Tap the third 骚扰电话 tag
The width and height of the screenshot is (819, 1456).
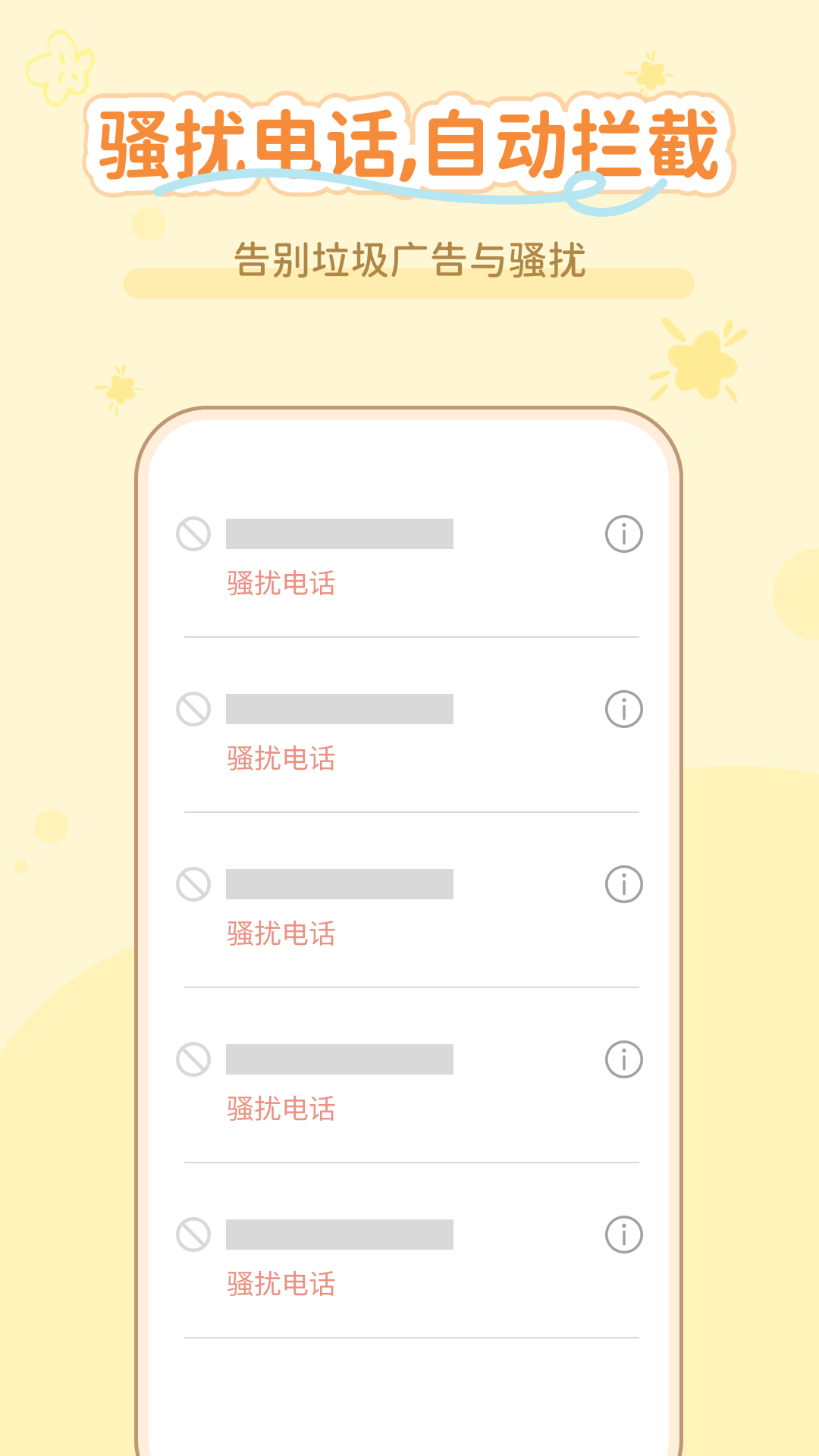tap(281, 933)
